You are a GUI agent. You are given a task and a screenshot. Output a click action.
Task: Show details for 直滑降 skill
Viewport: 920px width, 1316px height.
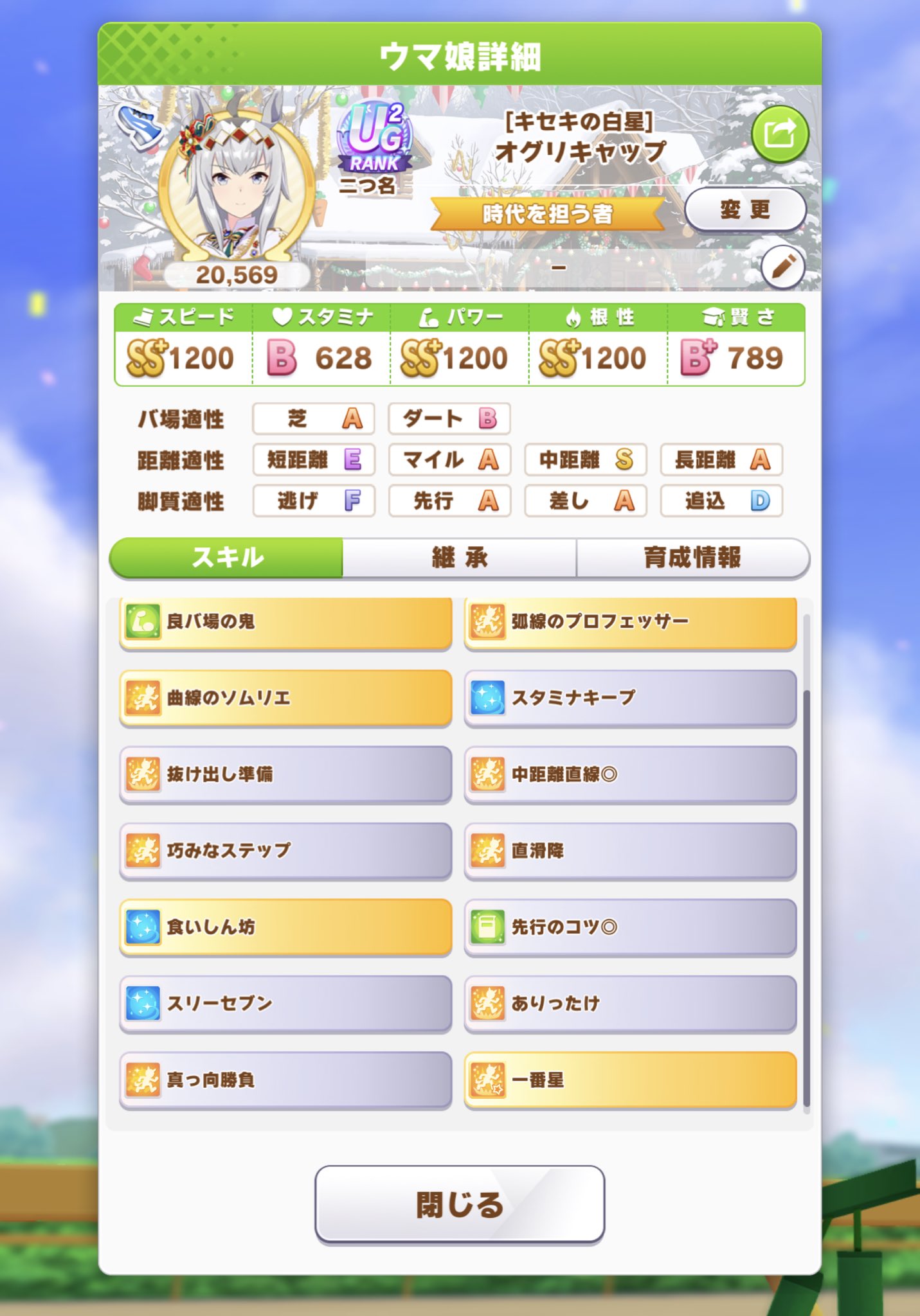click(630, 851)
